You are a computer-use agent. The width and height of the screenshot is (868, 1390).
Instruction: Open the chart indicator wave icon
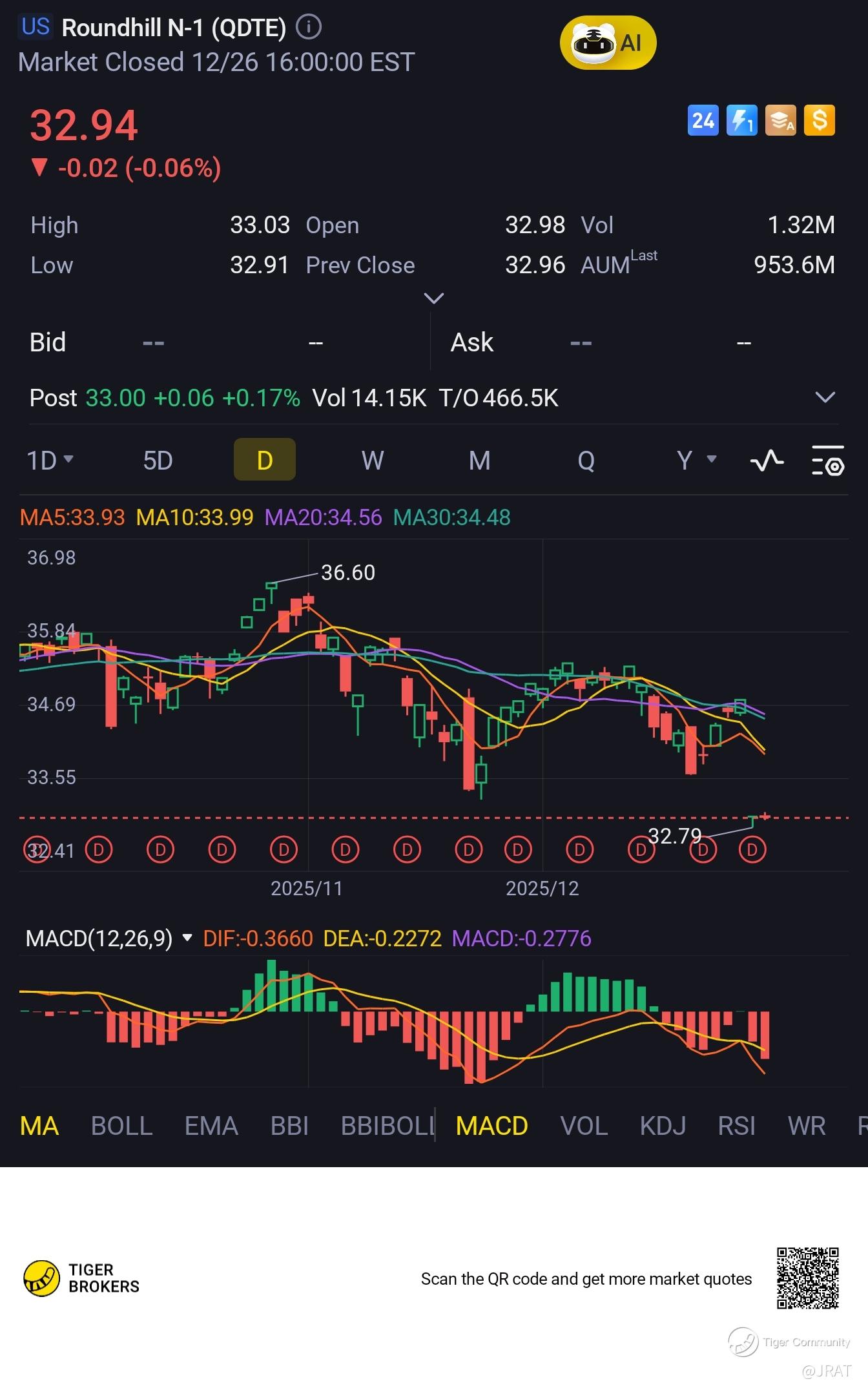(x=767, y=461)
